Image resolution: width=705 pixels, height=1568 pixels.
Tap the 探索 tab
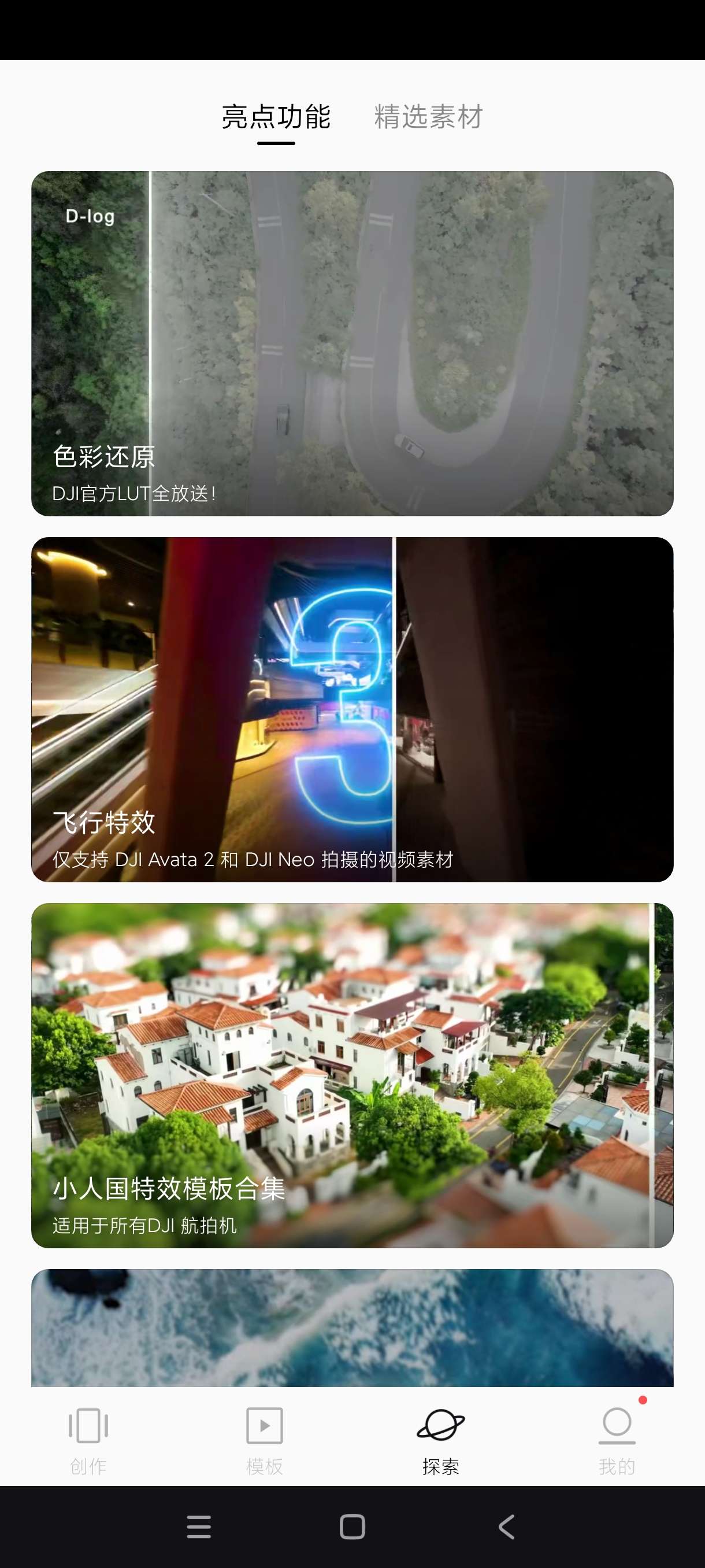pos(440,1440)
